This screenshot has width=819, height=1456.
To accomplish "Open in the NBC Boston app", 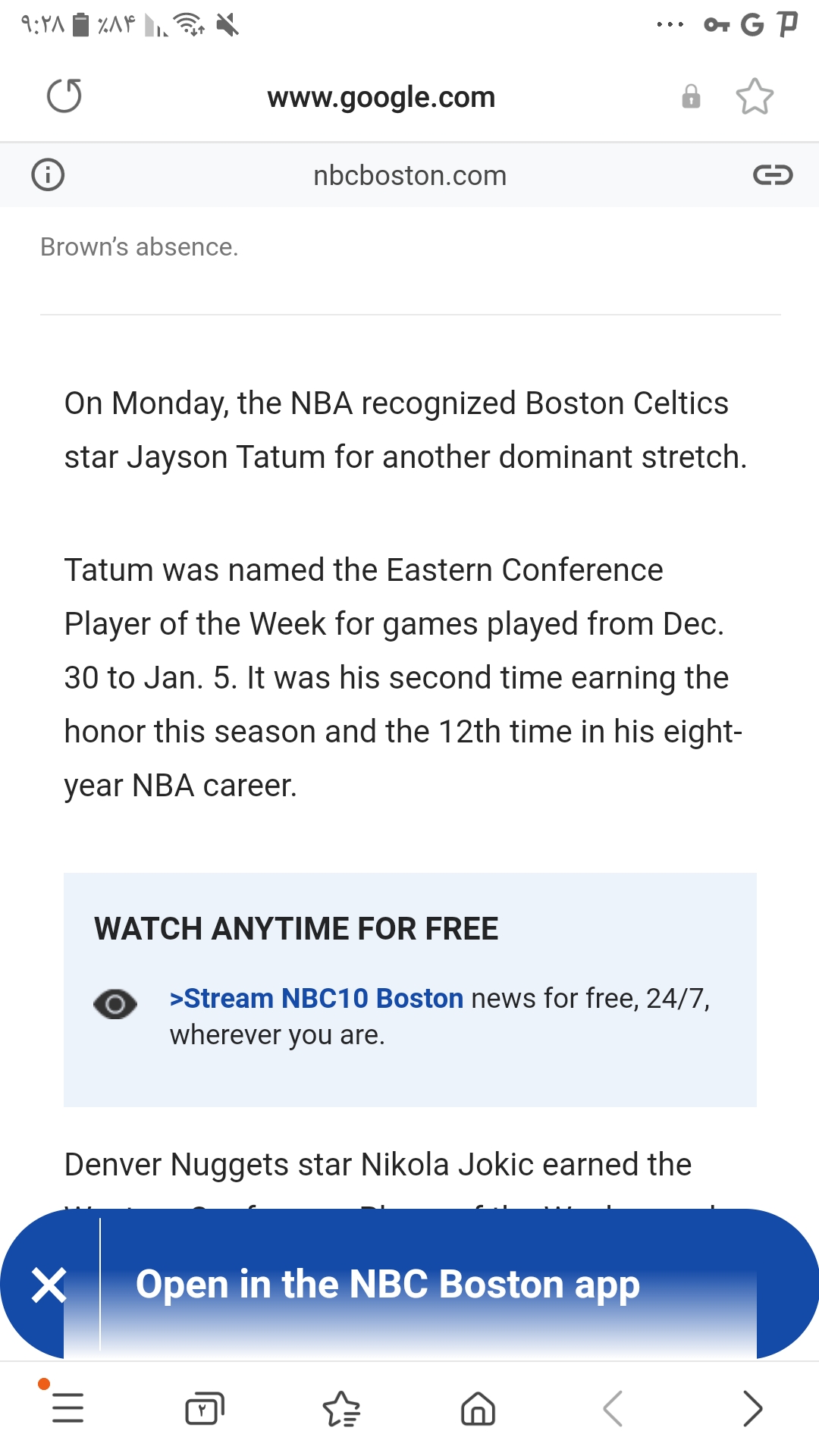I will [388, 1285].
